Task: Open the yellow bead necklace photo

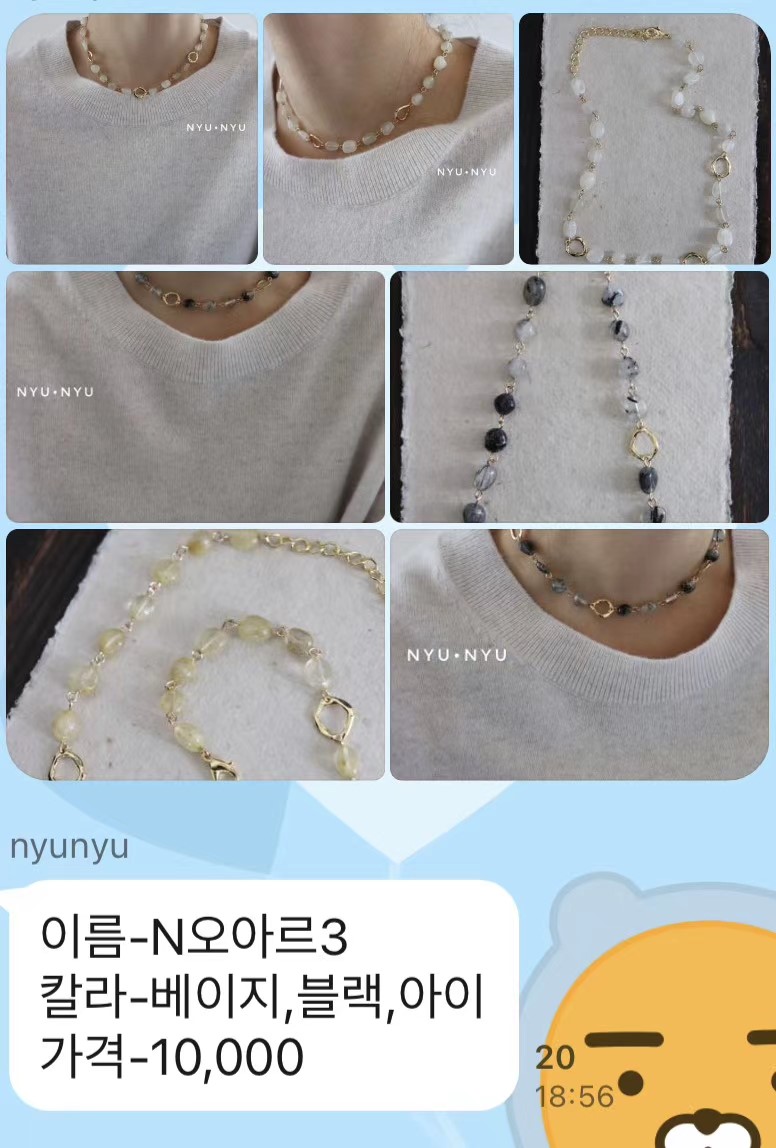Action: click(195, 655)
